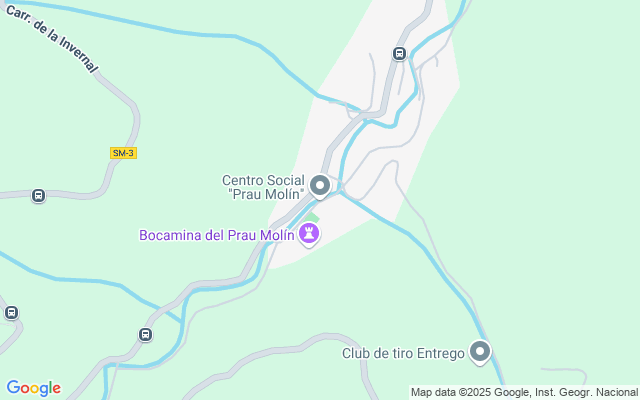Open the Bocamina del Prau Molín landmark pin
The height and width of the screenshot is (400, 640).
pyautogui.click(x=310, y=235)
